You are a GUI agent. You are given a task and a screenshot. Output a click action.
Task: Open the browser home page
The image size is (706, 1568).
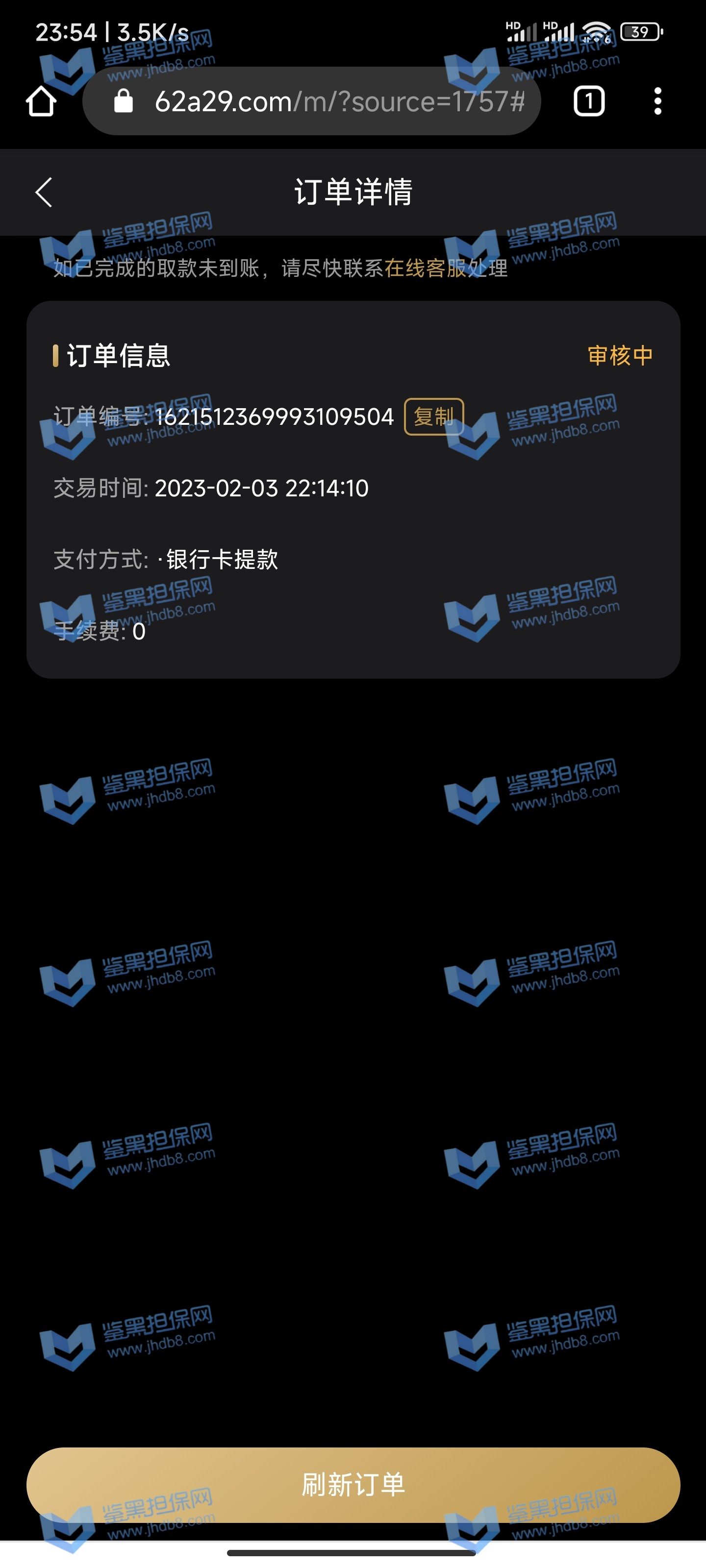tap(41, 101)
